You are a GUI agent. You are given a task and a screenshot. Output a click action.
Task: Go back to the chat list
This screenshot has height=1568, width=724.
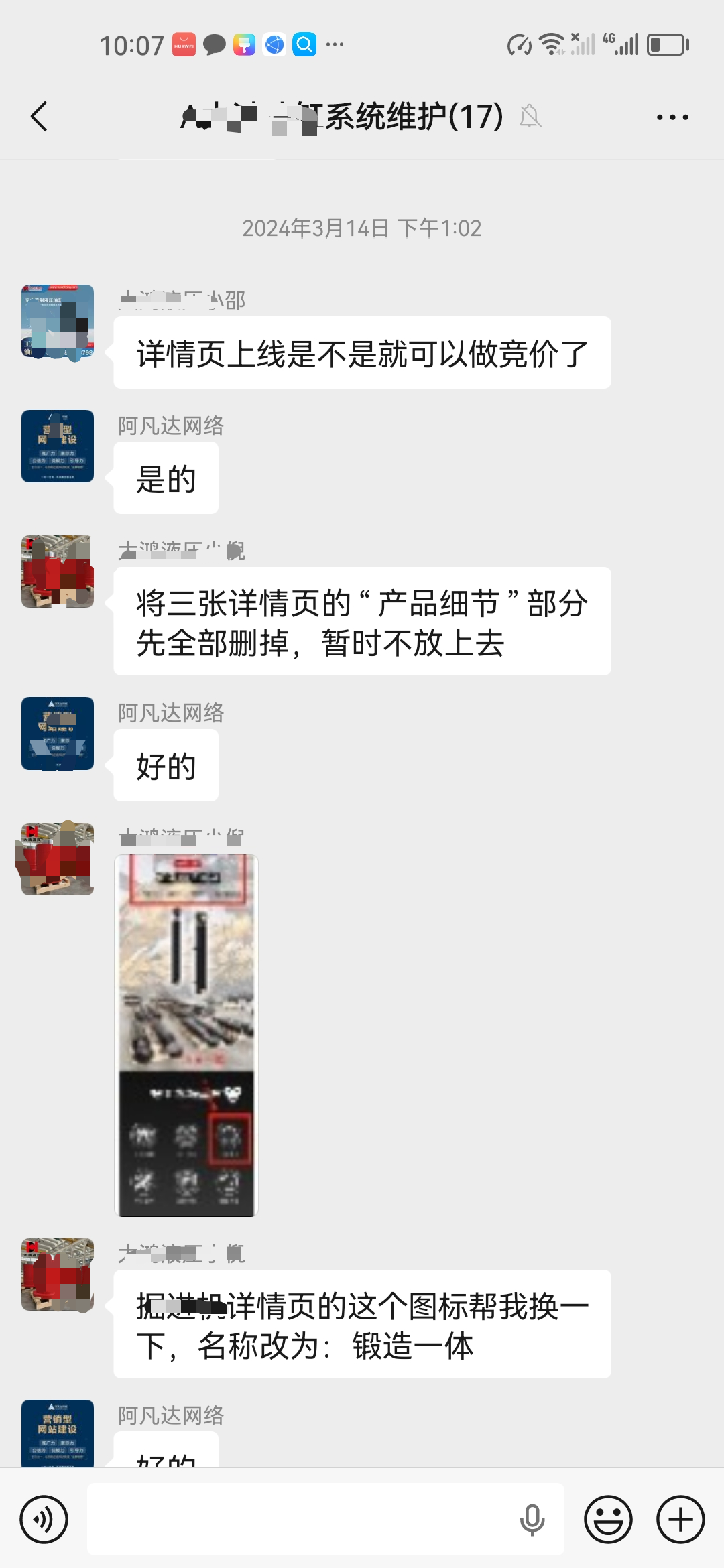tap(40, 117)
